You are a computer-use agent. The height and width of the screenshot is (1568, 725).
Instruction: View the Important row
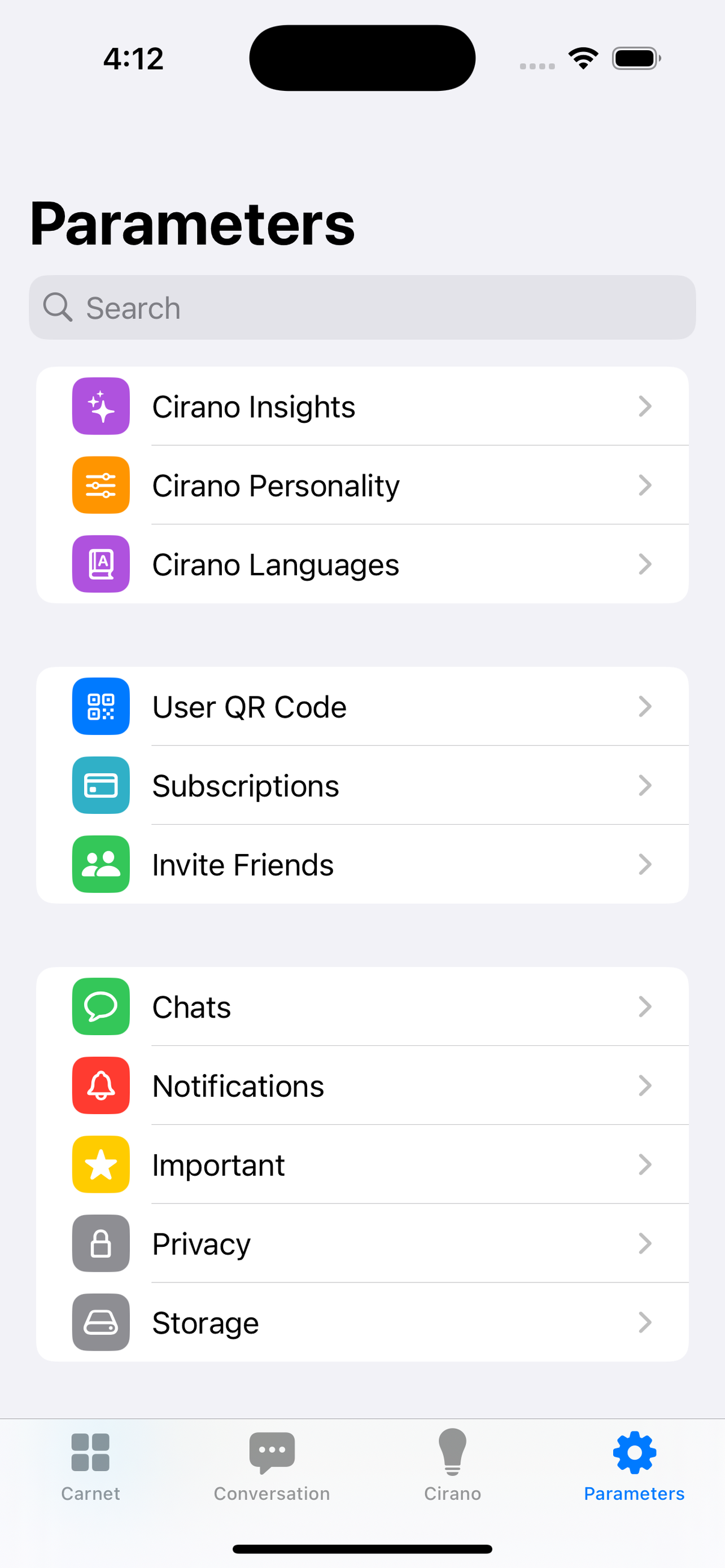tap(362, 1164)
